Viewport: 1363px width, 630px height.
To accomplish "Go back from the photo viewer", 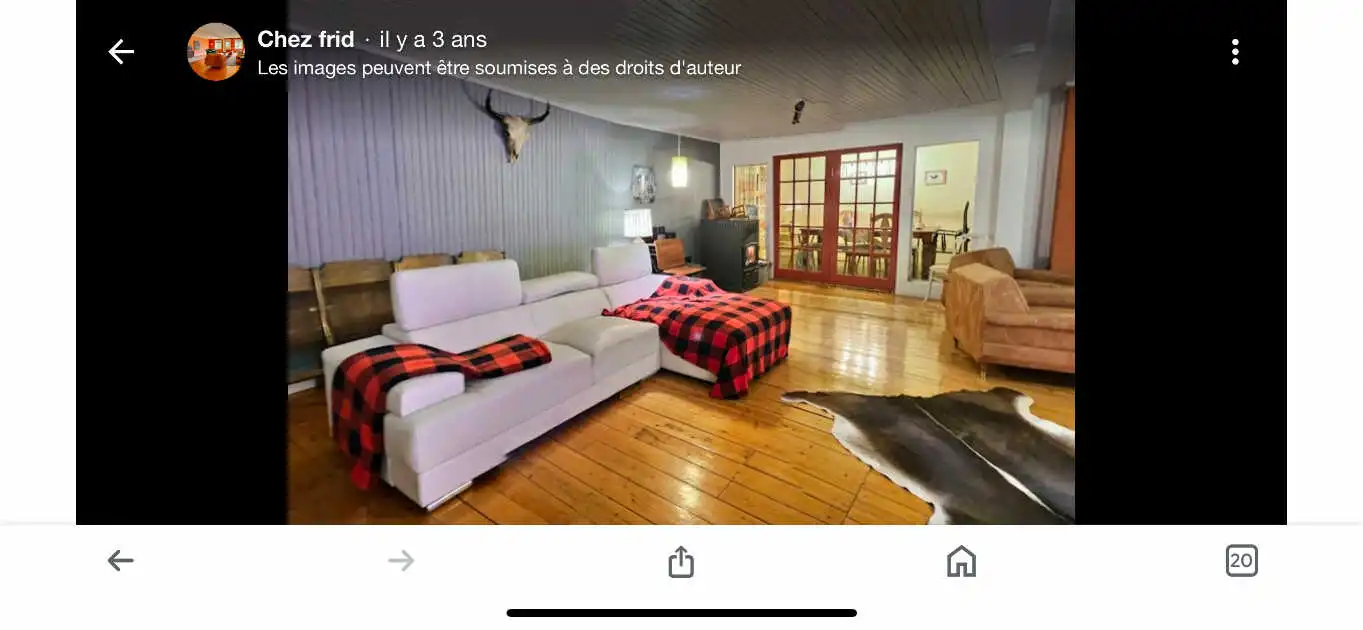I will point(121,52).
